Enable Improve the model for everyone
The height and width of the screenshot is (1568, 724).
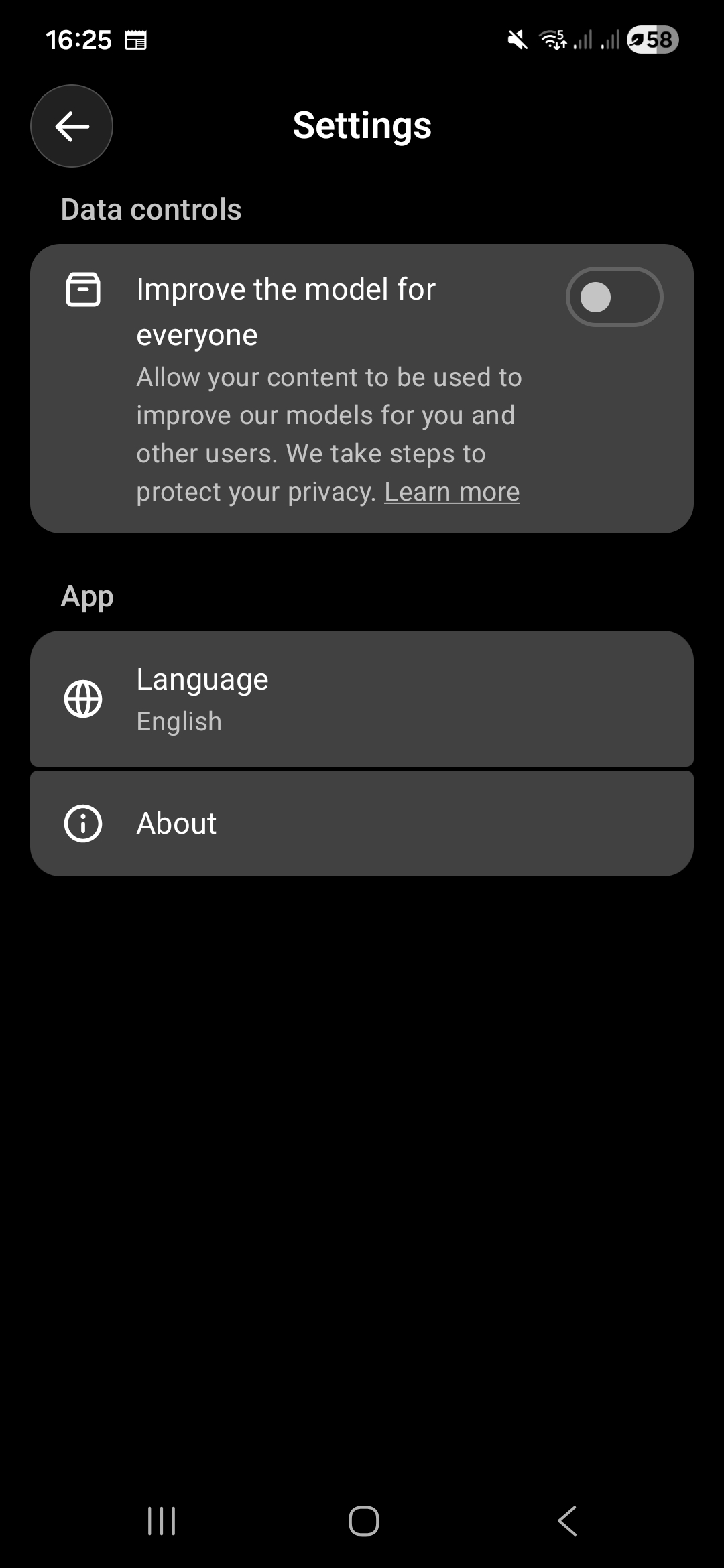[x=614, y=297]
